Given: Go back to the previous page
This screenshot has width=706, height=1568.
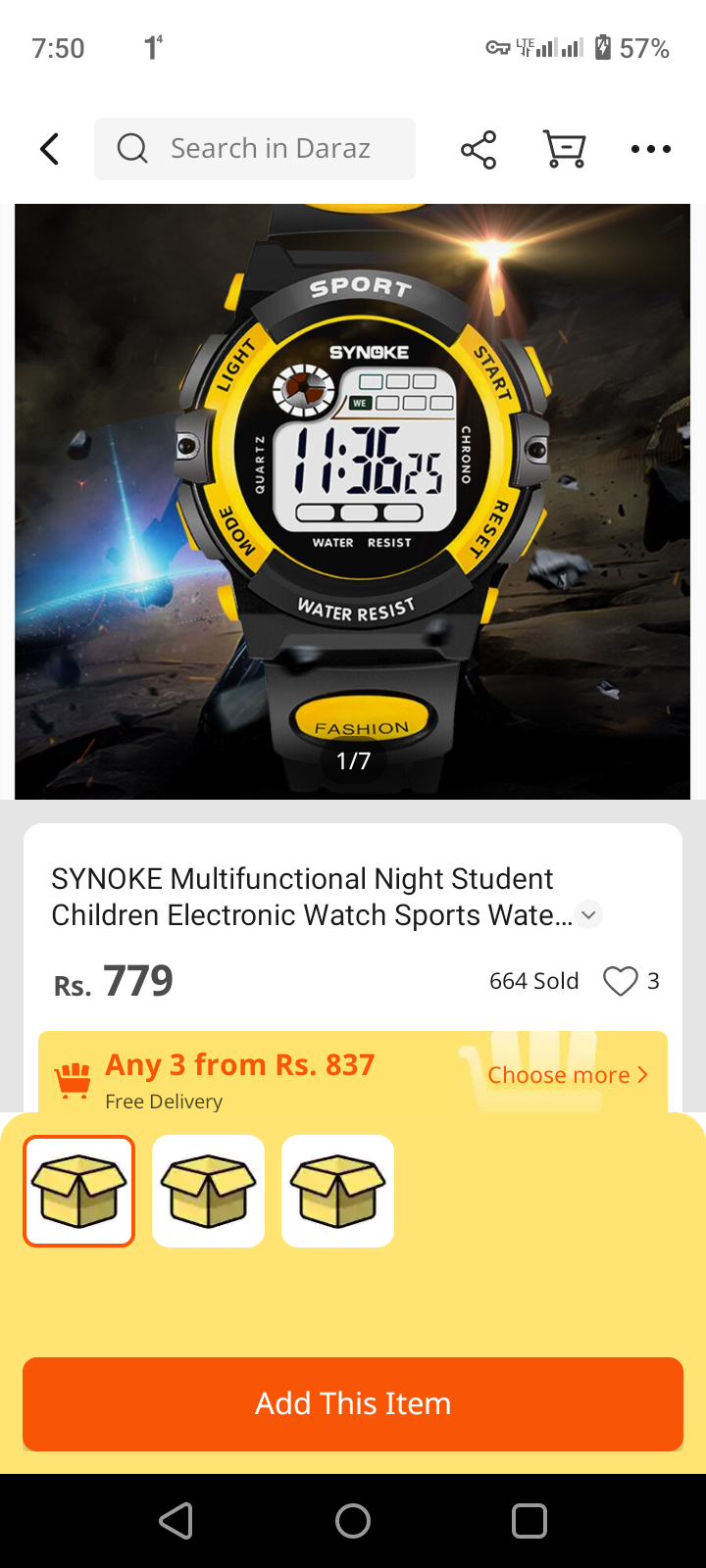Looking at the screenshot, I should point(50,149).
